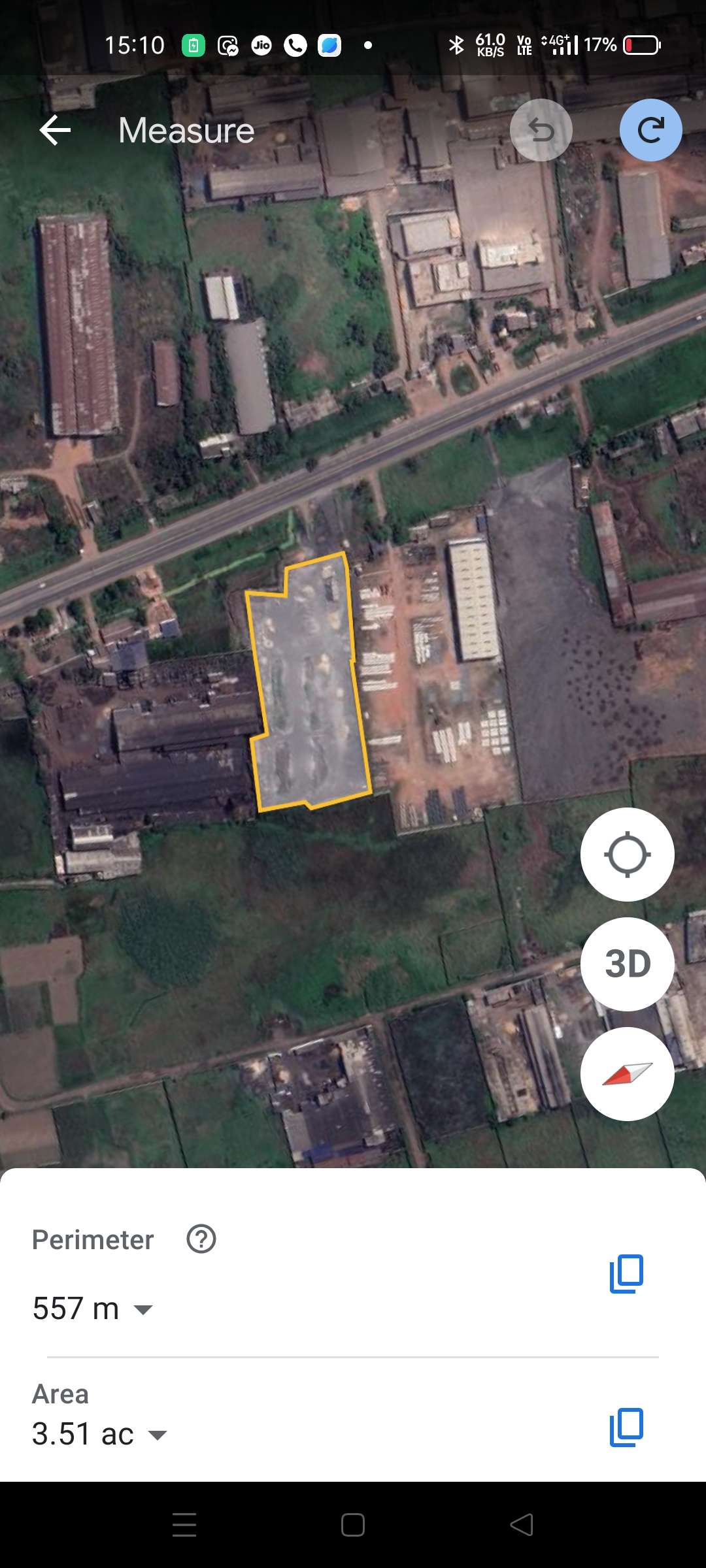The width and height of the screenshot is (706, 1568).
Task: Go back from the Measure screen
Action: [55, 131]
